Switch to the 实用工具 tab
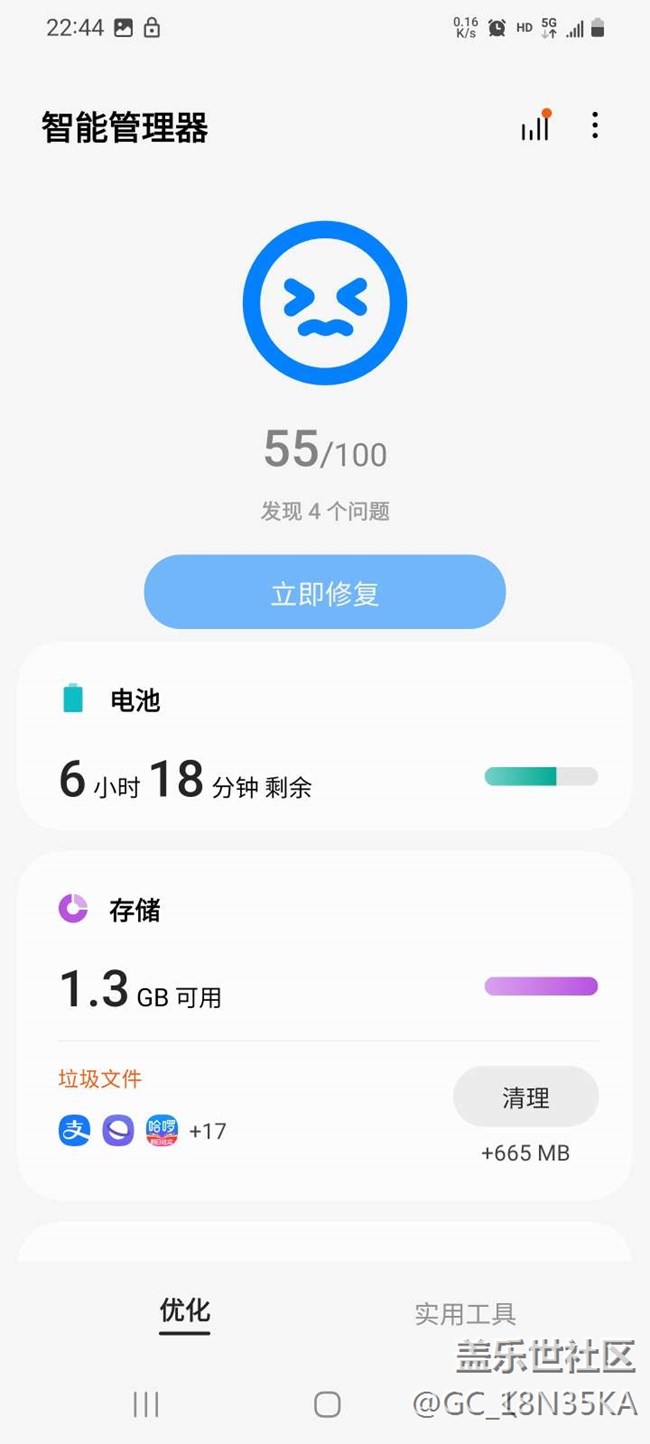This screenshot has height=1444, width=650. pyautogui.click(x=465, y=1313)
